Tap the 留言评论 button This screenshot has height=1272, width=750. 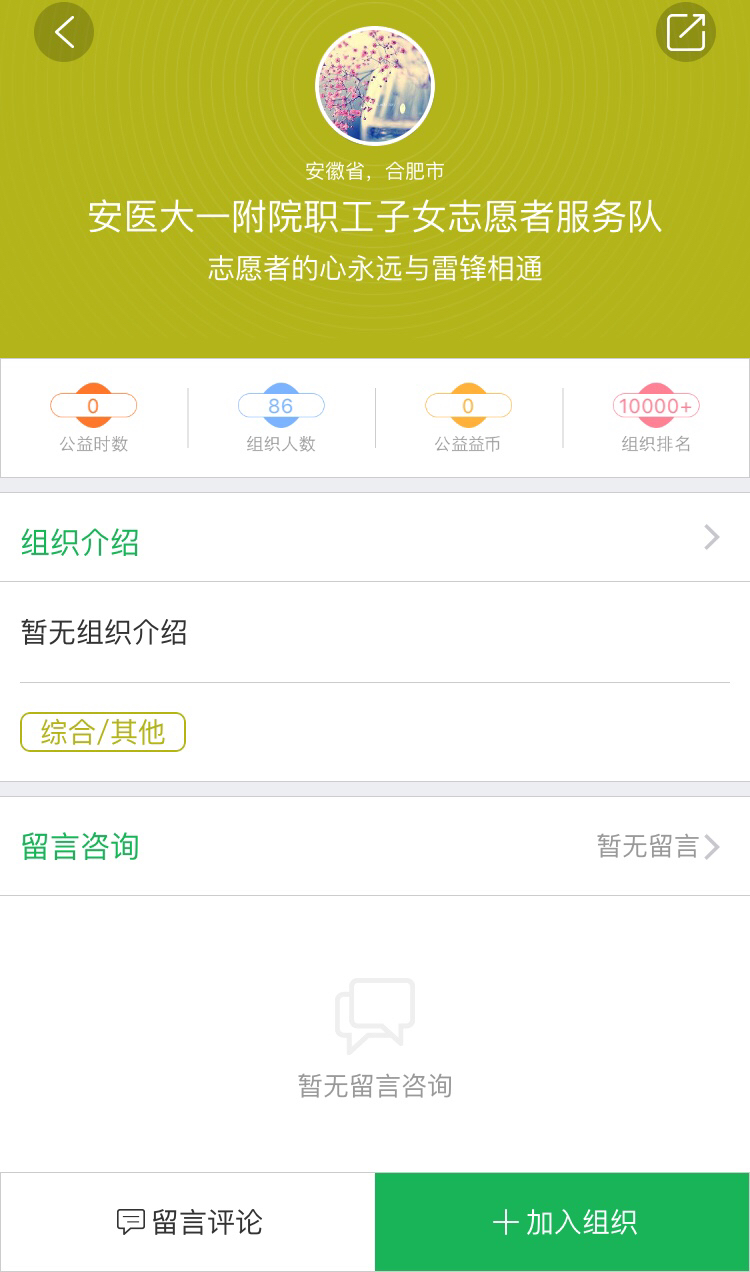[x=188, y=1222]
